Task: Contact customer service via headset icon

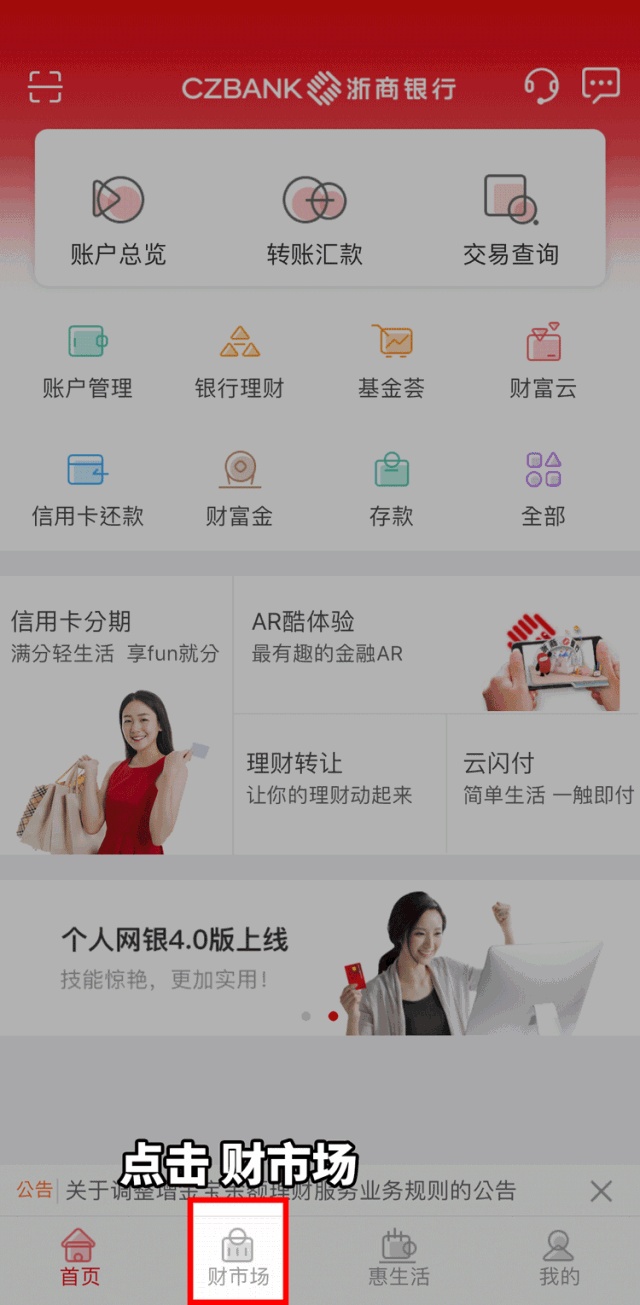Action: pyautogui.click(x=541, y=86)
